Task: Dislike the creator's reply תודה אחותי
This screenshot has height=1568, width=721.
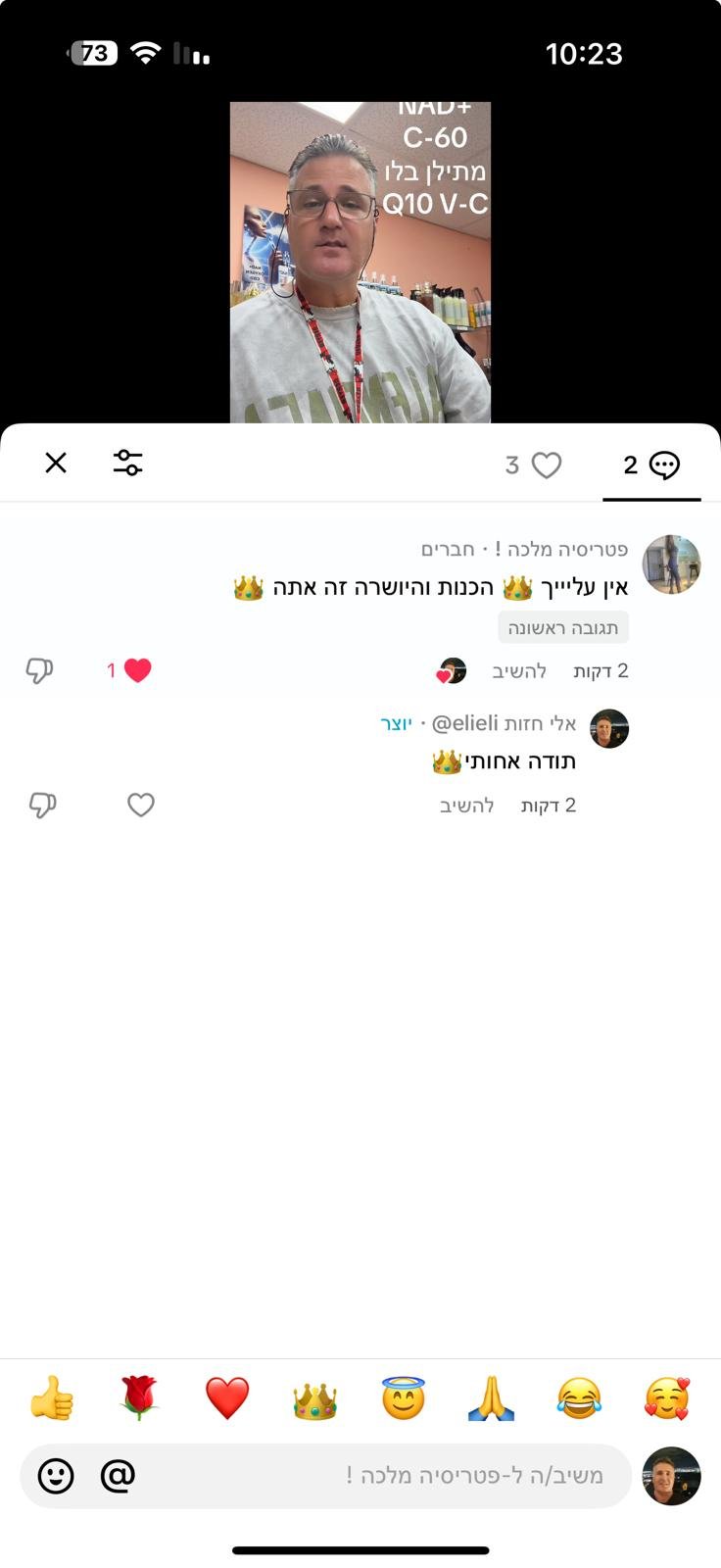Action: (42, 805)
